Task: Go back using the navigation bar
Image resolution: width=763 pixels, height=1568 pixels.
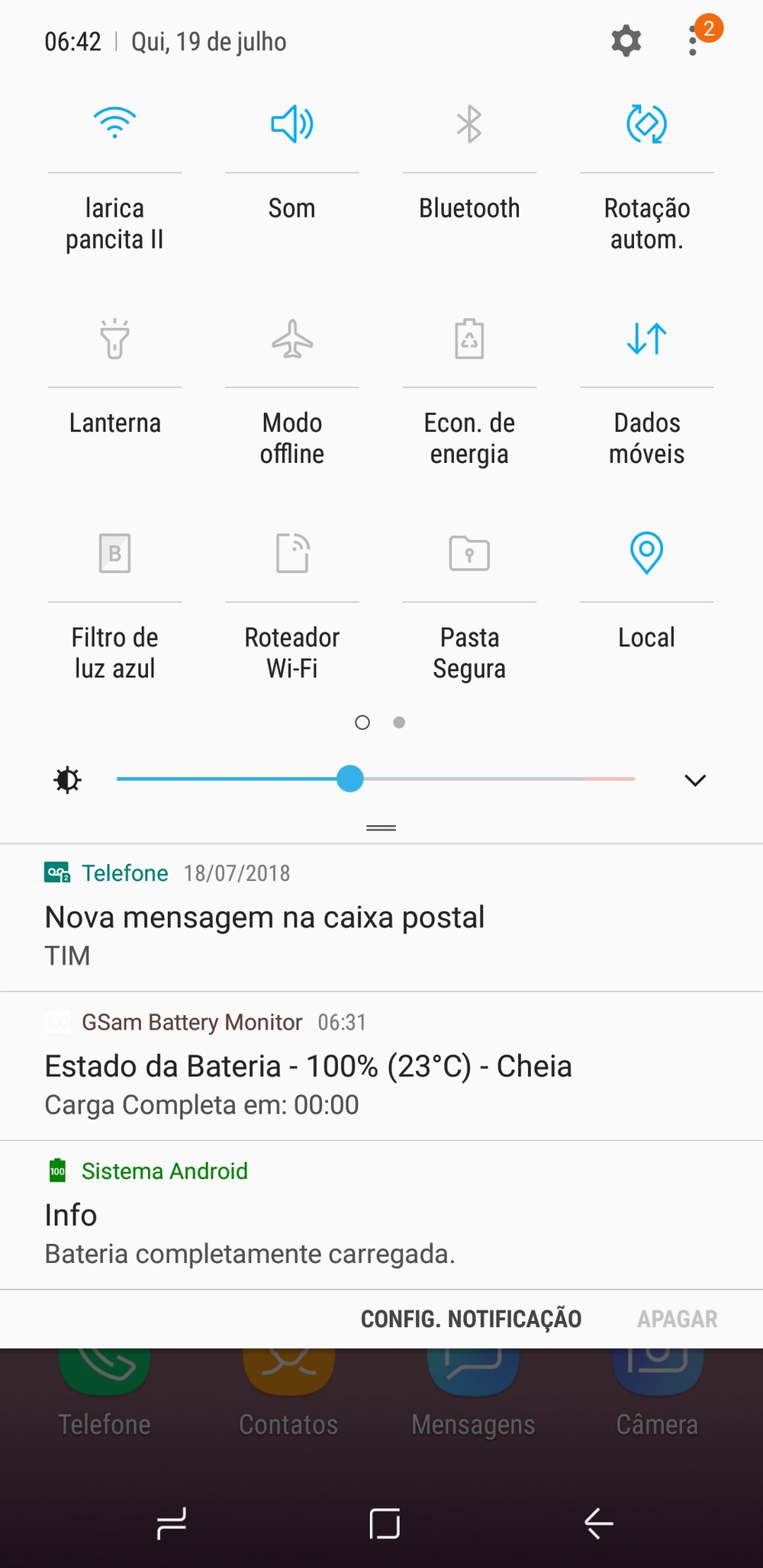Action: coord(599,1524)
